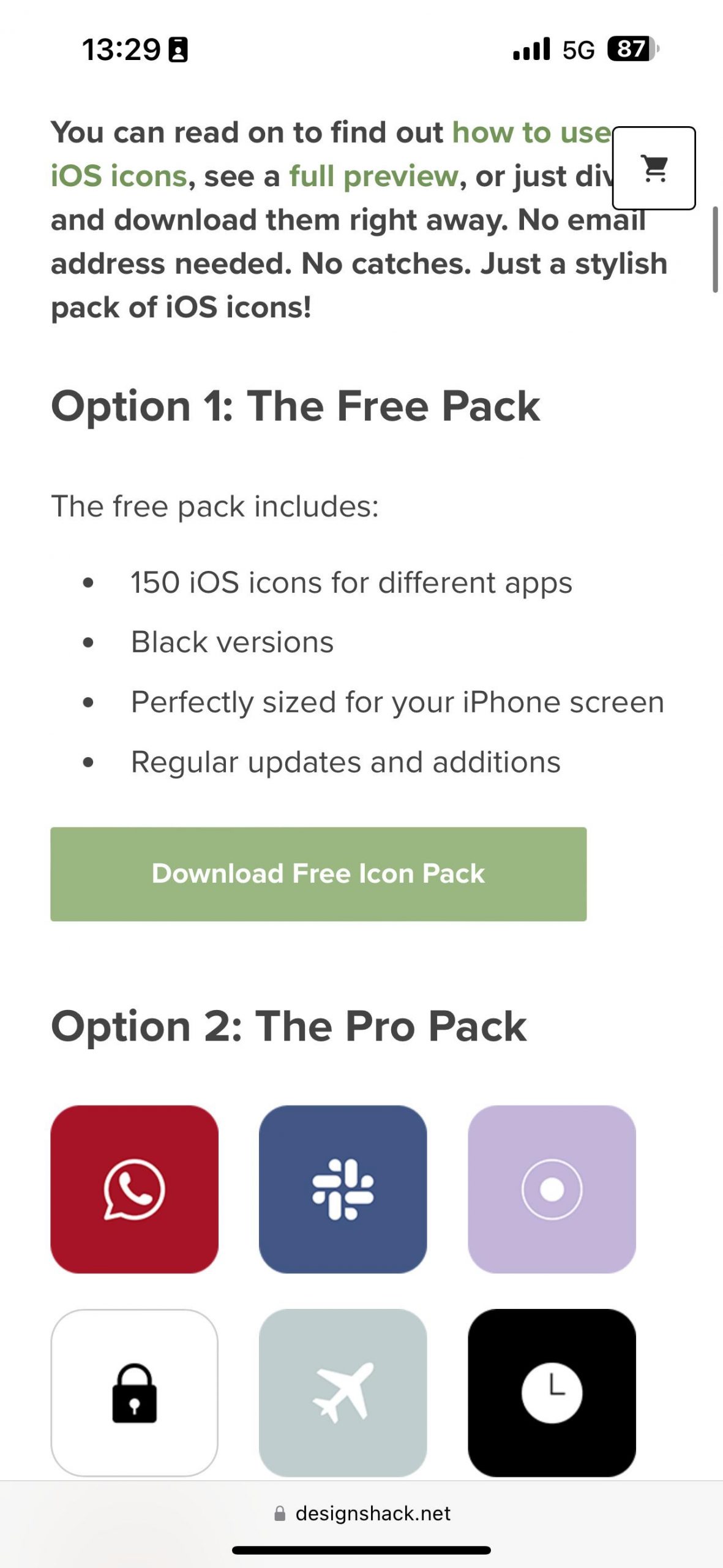Tap Download Free Icon Pack button

pos(318,874)
